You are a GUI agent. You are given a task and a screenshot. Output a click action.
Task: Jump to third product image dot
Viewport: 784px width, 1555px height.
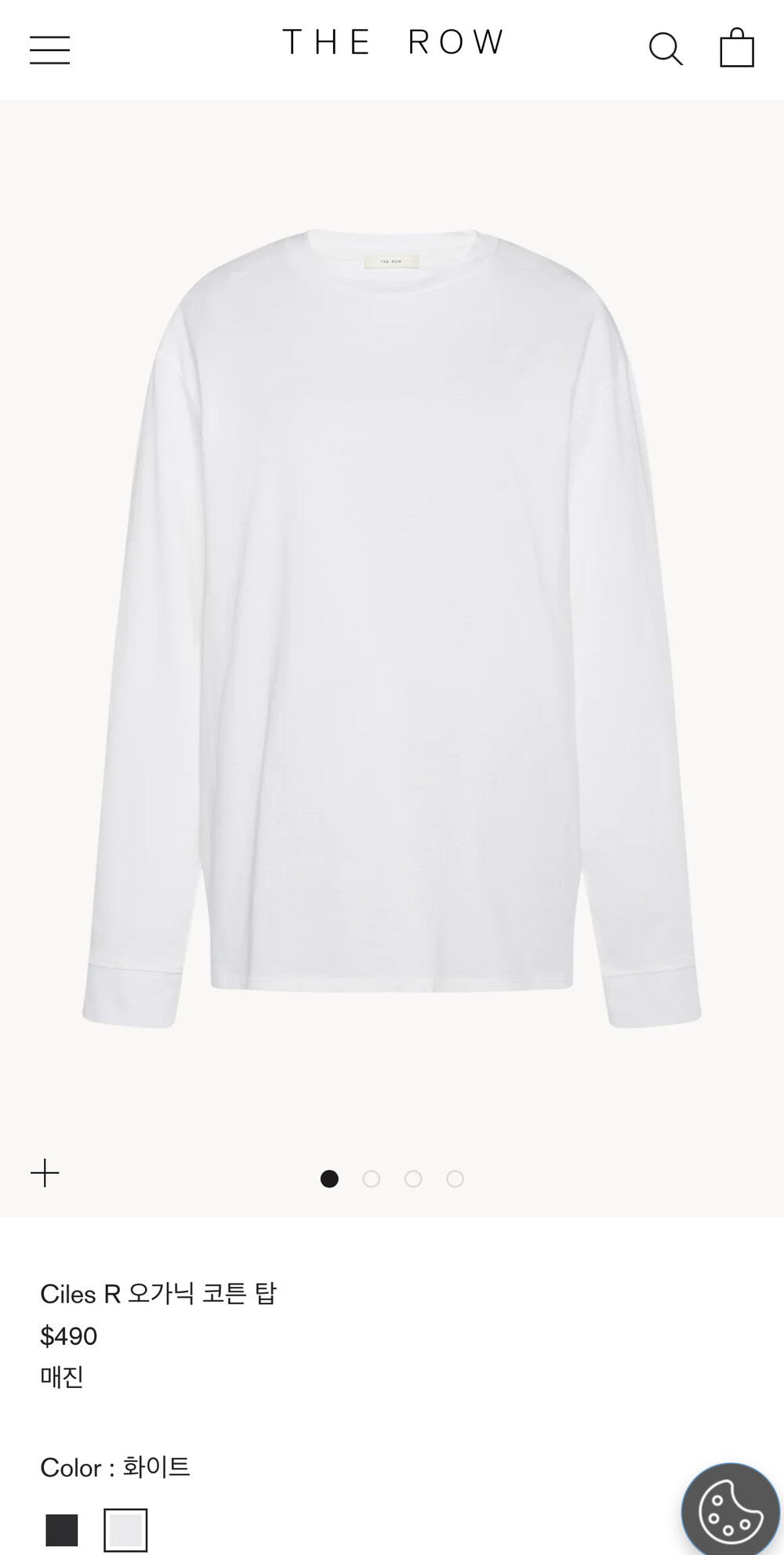pos(413,1179)
